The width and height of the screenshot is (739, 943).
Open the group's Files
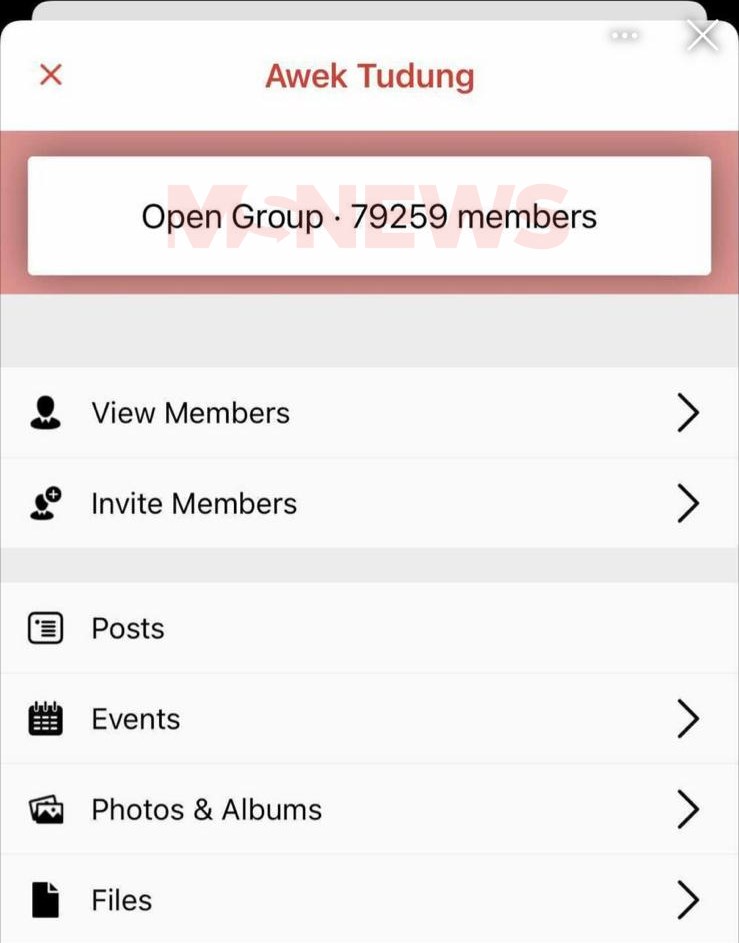coord(369,900)
